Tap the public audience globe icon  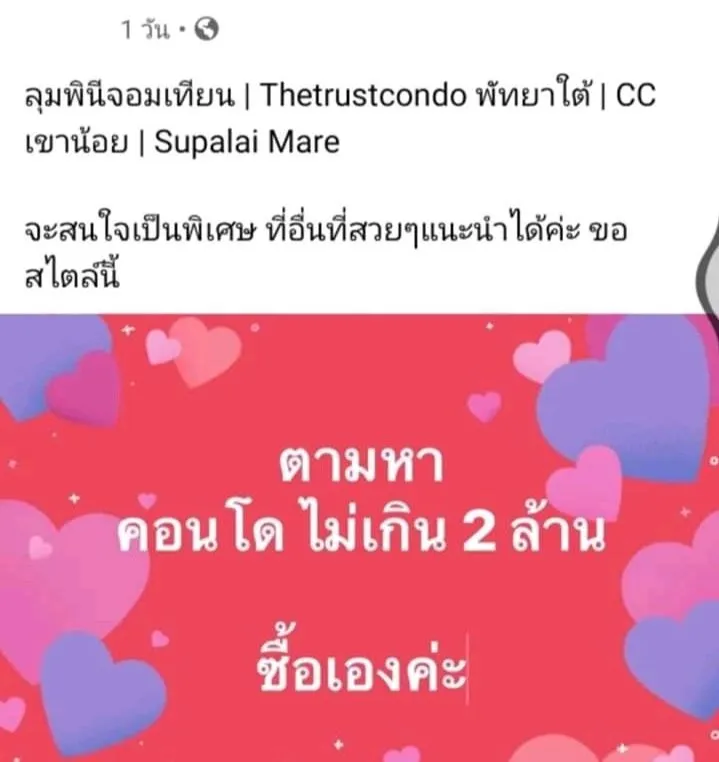[206, 31]
